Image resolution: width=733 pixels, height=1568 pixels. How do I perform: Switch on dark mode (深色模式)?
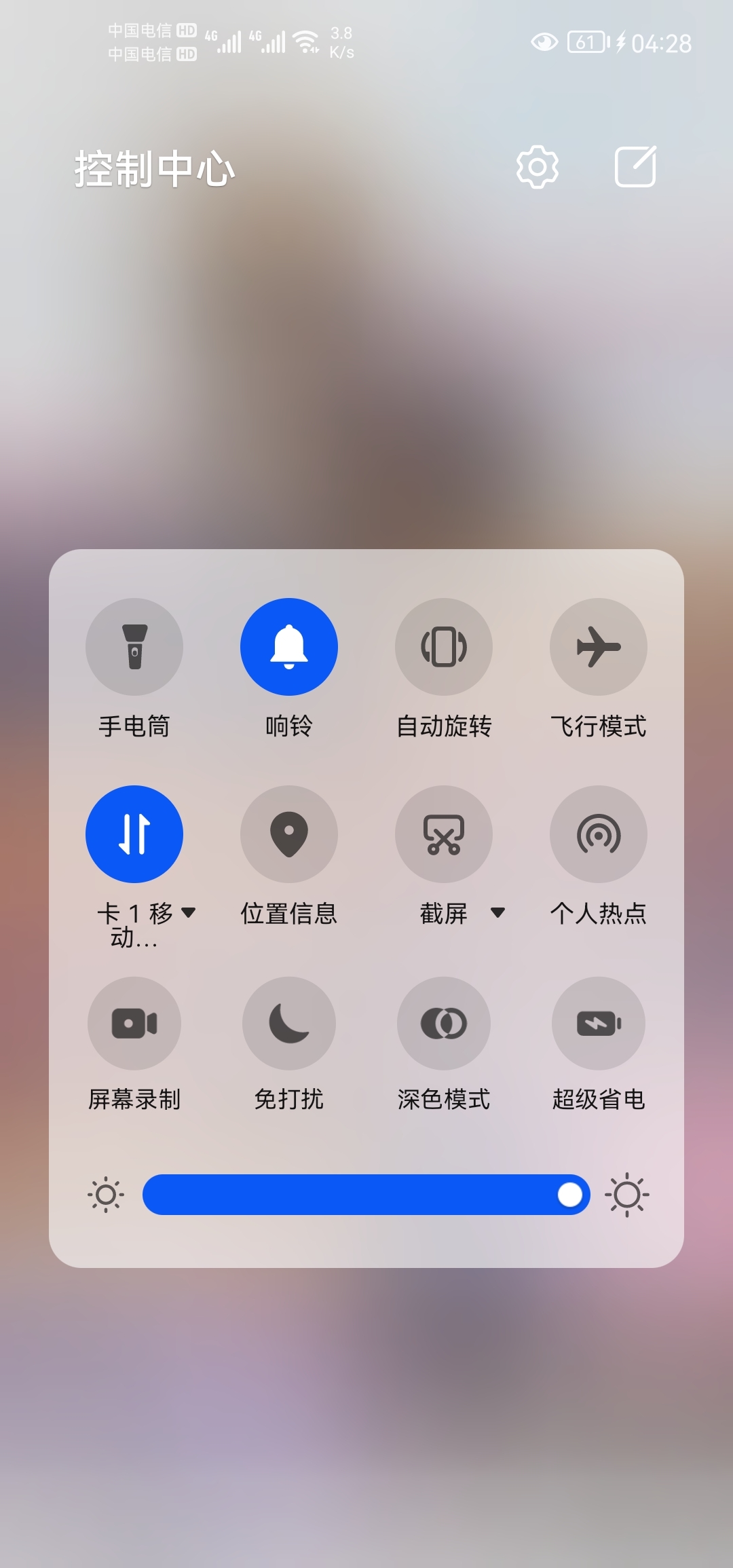444,1024
